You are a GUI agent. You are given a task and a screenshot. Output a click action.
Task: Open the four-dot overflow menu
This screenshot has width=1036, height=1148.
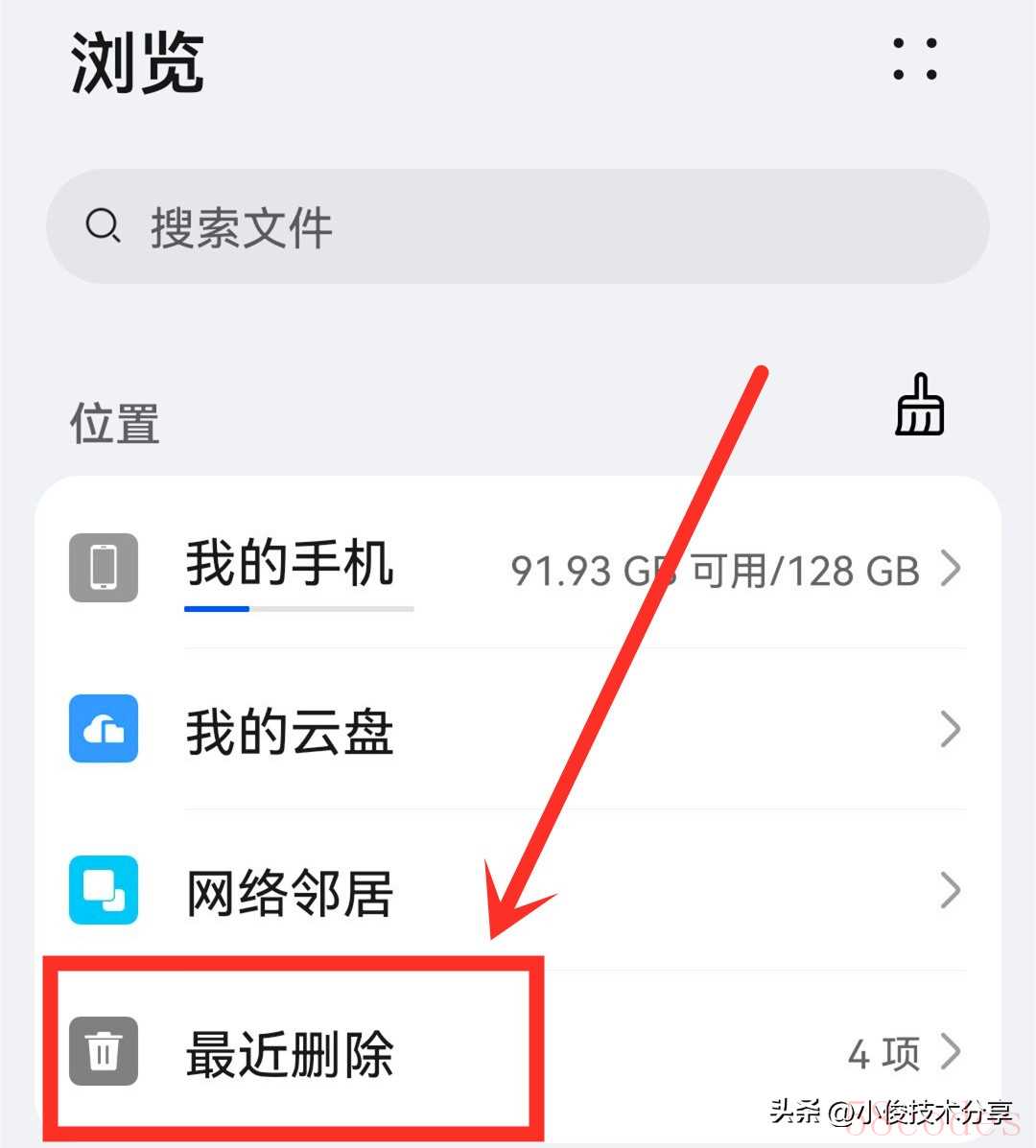click(x=914, y=59)
